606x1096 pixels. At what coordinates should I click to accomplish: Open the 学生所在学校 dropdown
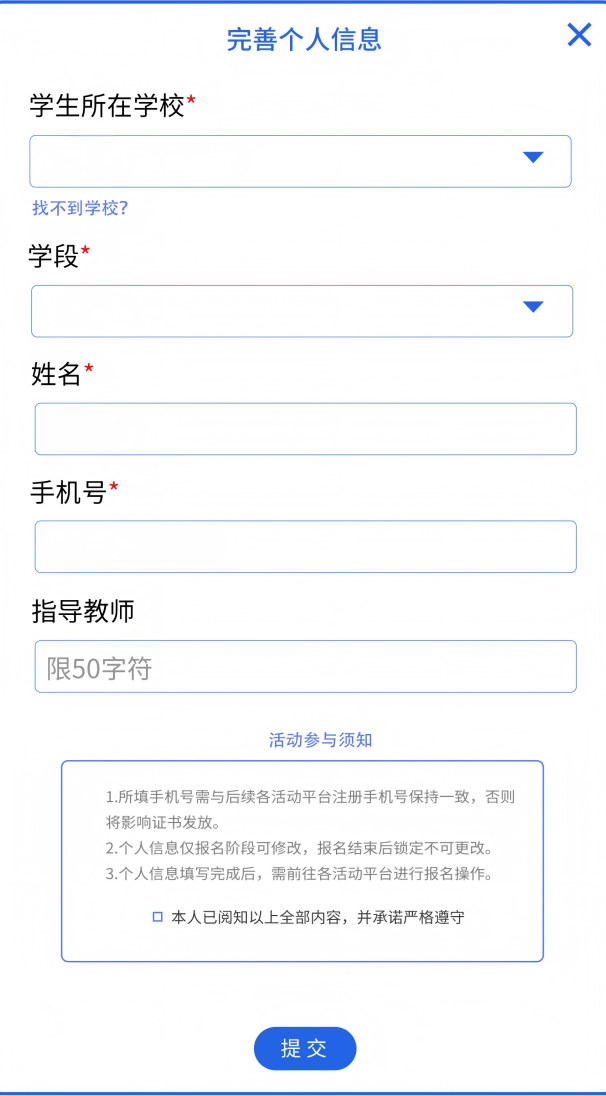click(x=300, y=161)
